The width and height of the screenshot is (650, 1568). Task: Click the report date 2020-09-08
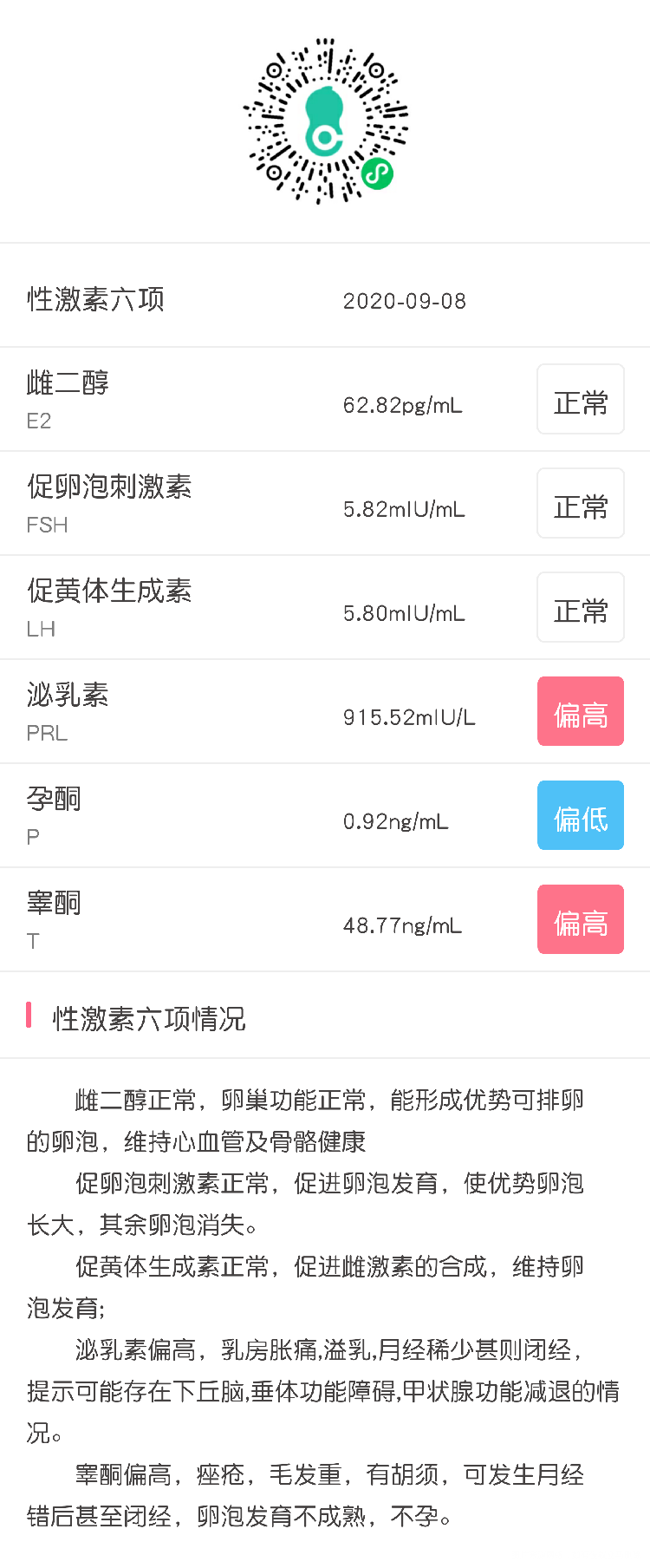pyautogui.click(x=405, y=302)
